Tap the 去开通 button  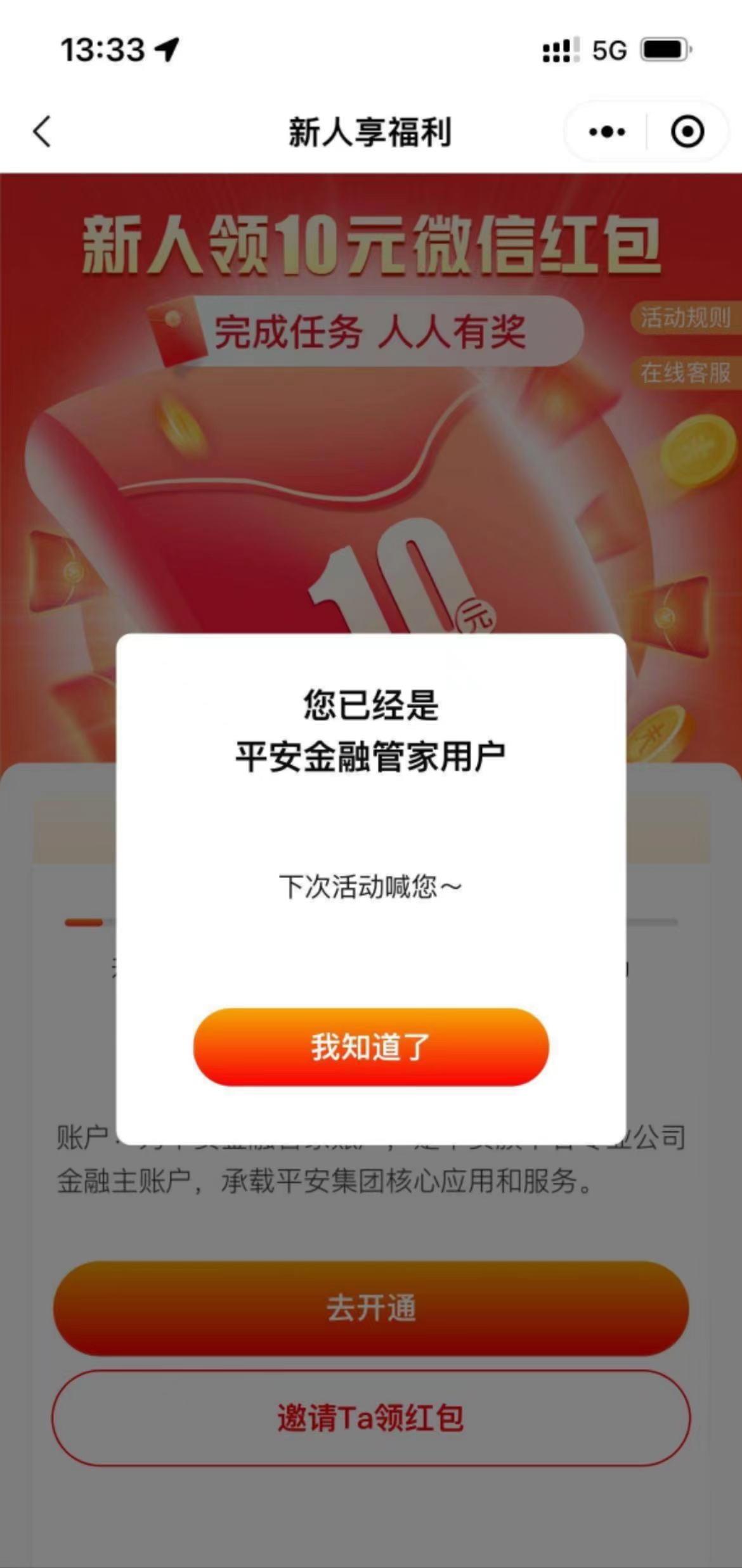pyautogui.click(x=371, y=1308)
